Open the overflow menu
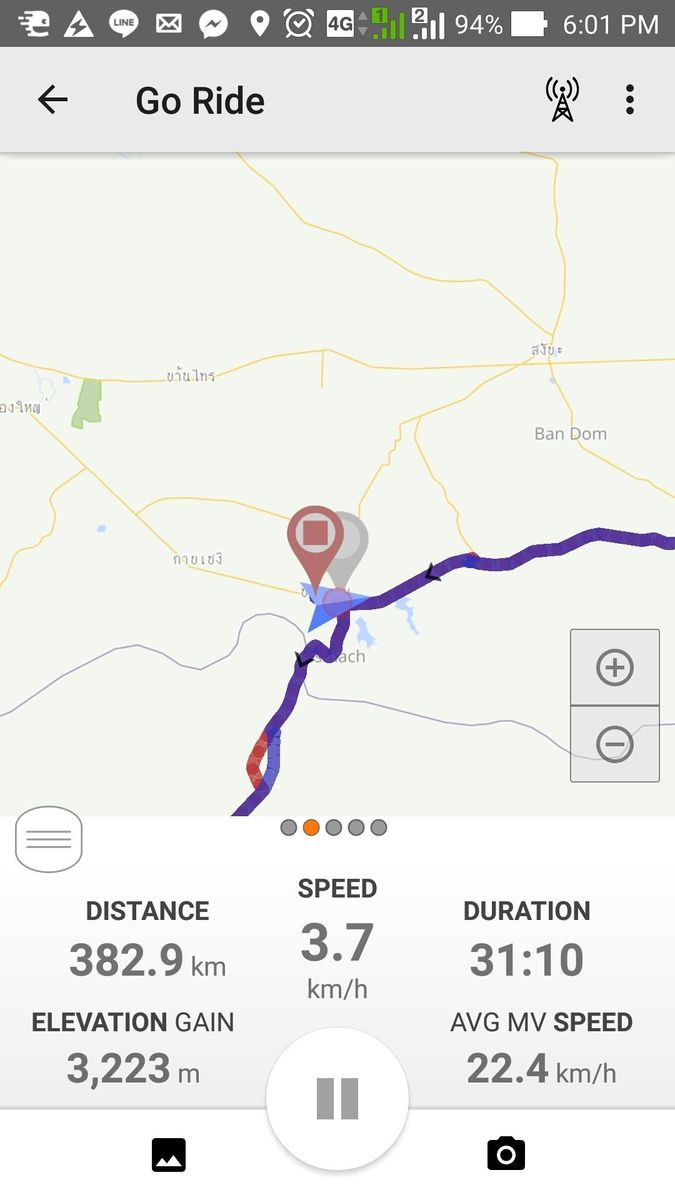The image size is (675, 1200). click(x=630, y=99)
